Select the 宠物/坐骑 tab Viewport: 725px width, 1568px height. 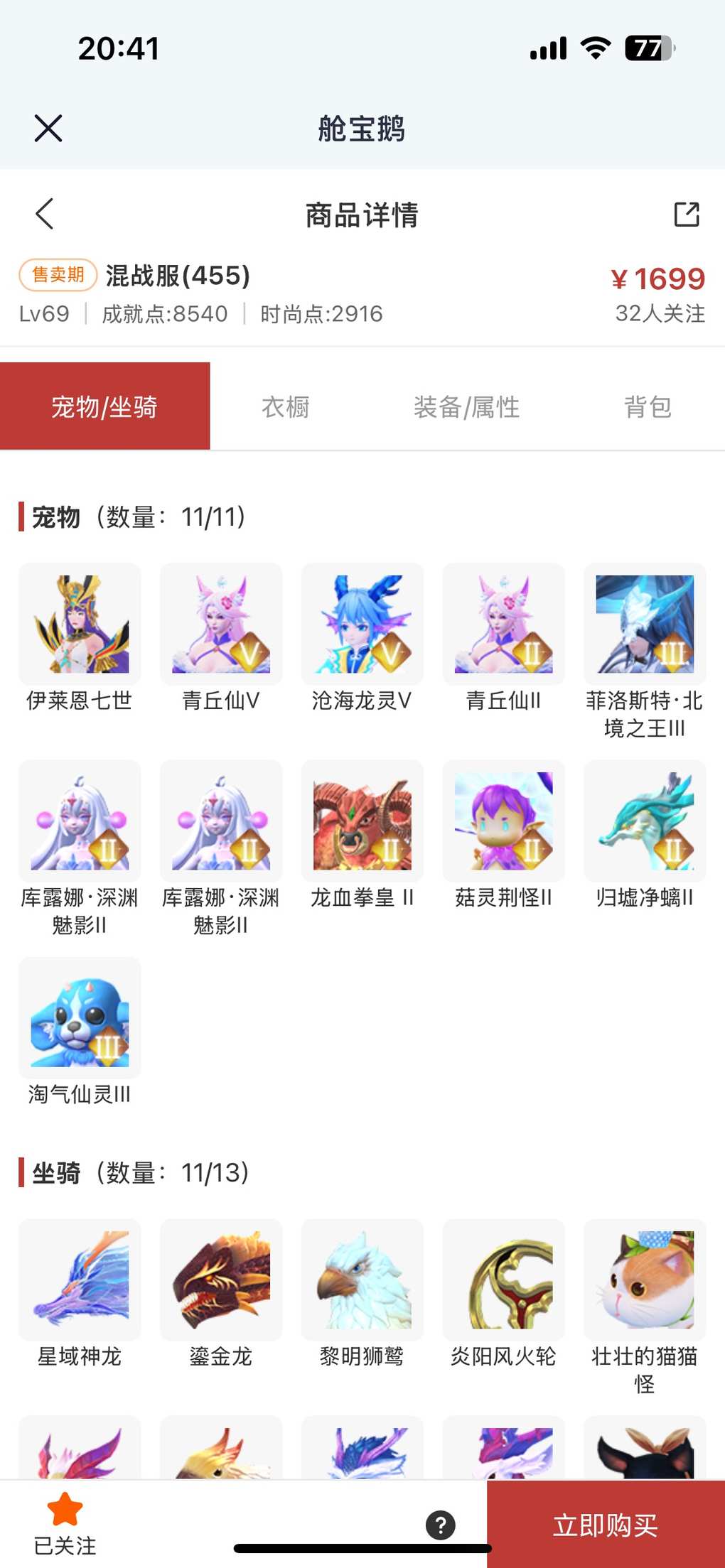click(x=104, y=407)
